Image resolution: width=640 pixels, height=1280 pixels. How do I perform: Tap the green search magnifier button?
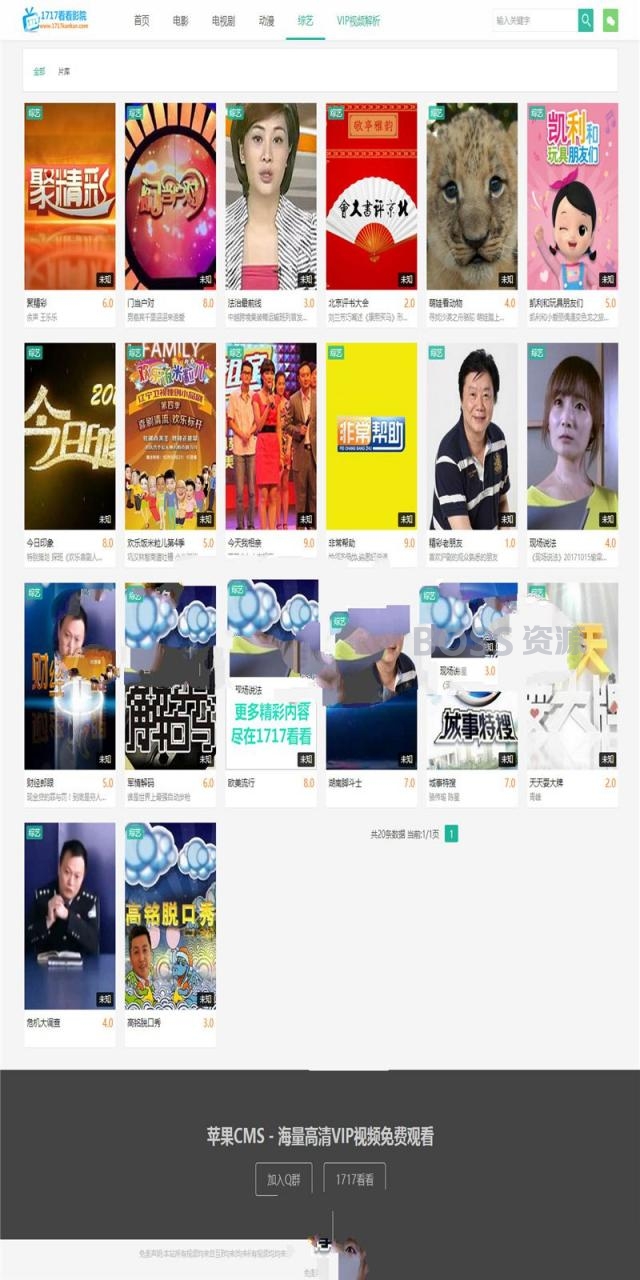[585, 20]
